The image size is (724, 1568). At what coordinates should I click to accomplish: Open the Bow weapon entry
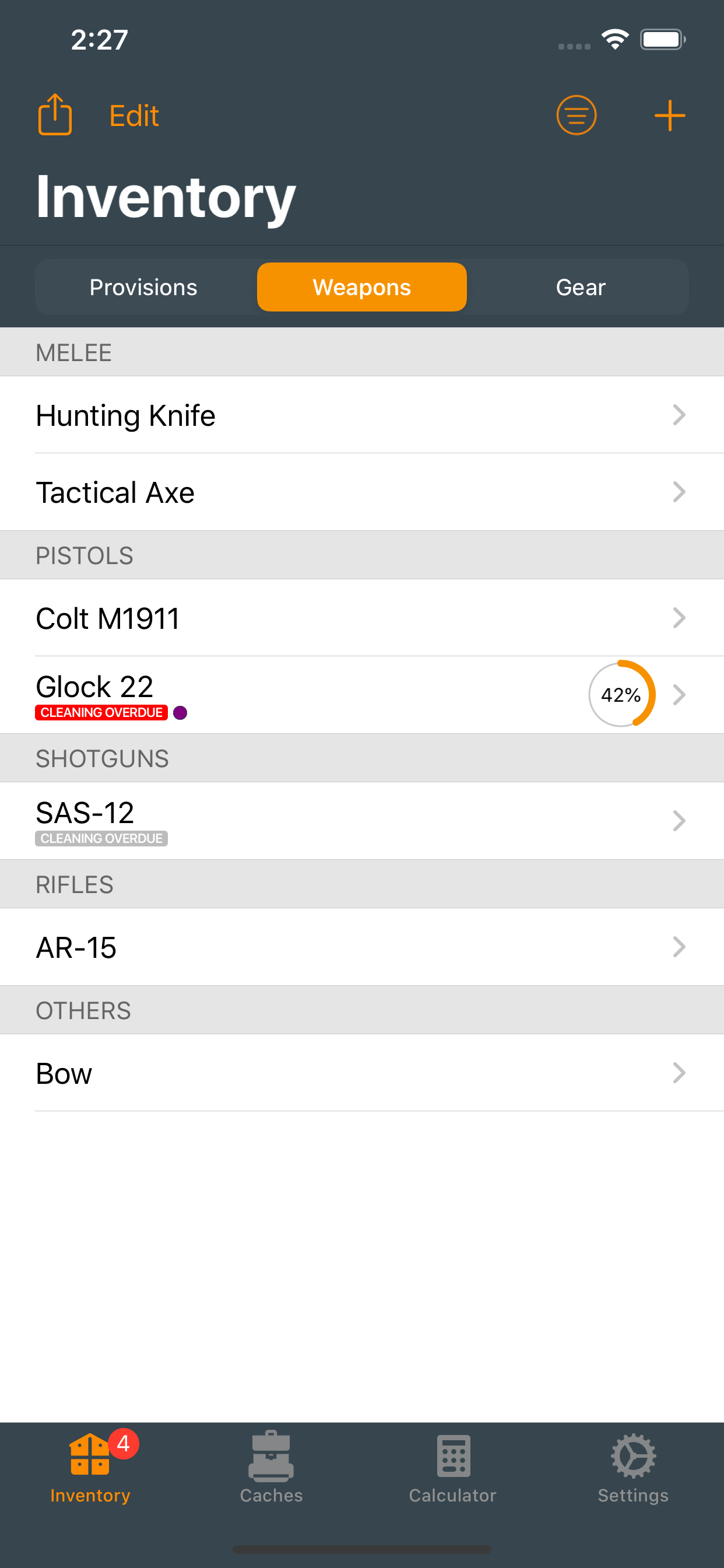(x=361, y=1073)
